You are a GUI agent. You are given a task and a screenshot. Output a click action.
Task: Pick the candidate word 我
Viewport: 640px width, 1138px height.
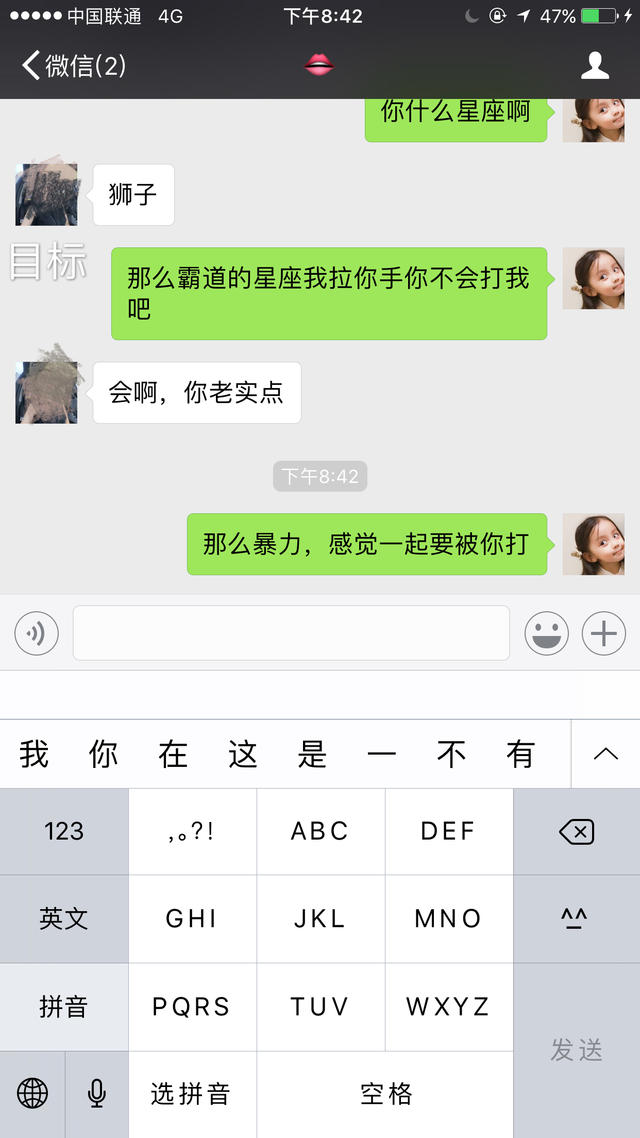(x=34, y=754)
